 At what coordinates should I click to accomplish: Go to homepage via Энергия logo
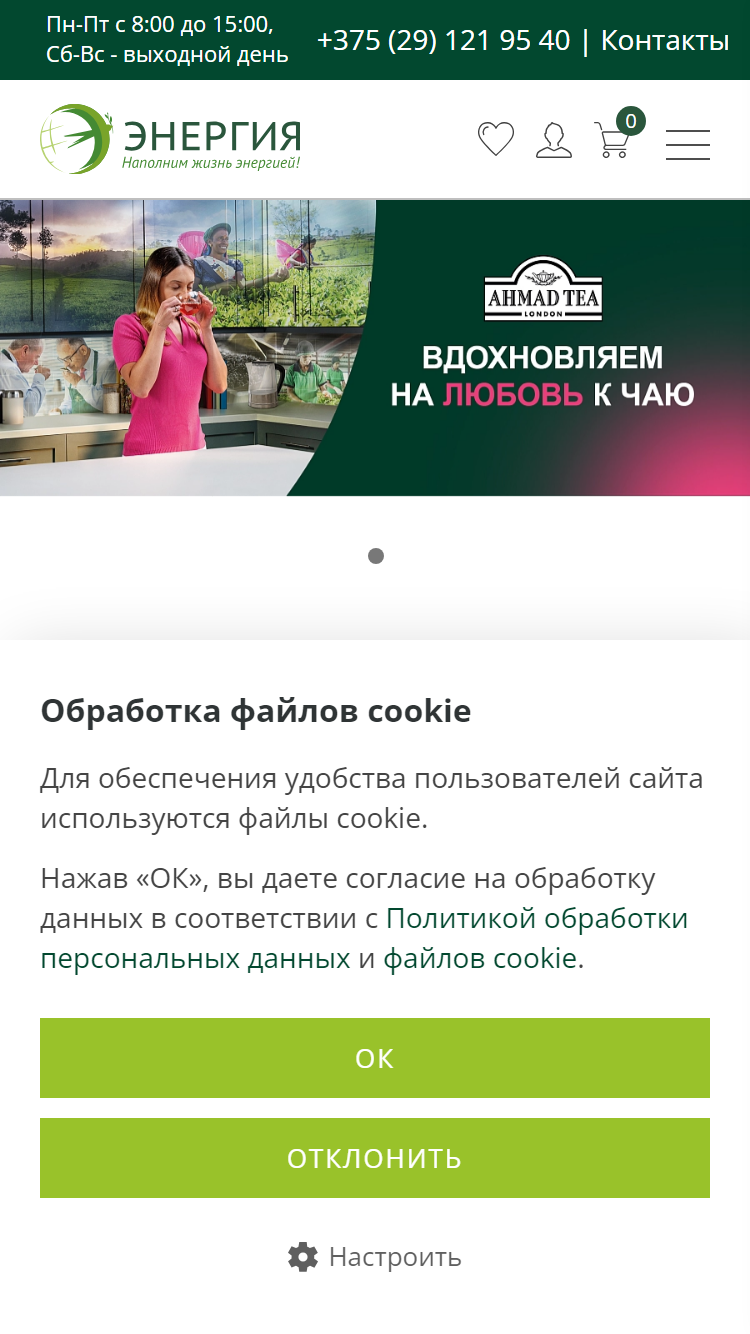pos(171,139)
